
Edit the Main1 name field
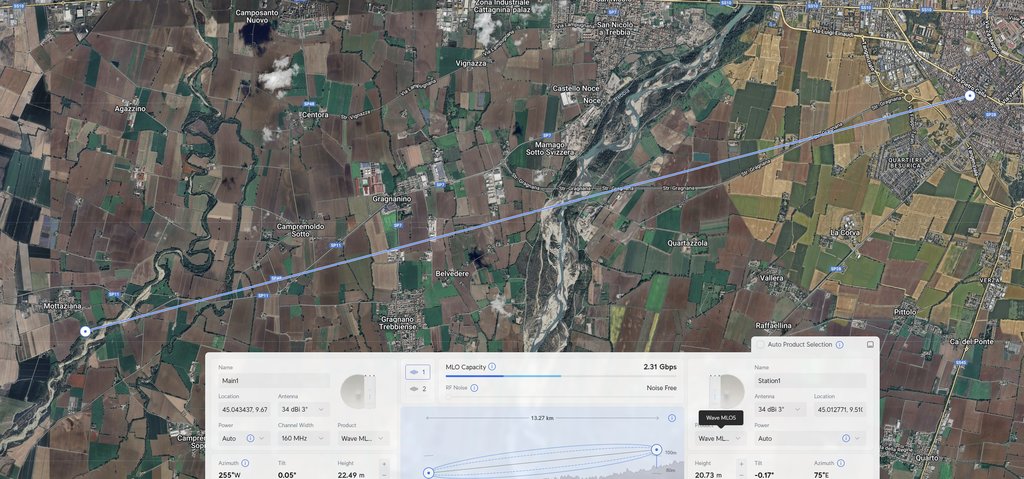pyautogui.click(x=273, y=381)
